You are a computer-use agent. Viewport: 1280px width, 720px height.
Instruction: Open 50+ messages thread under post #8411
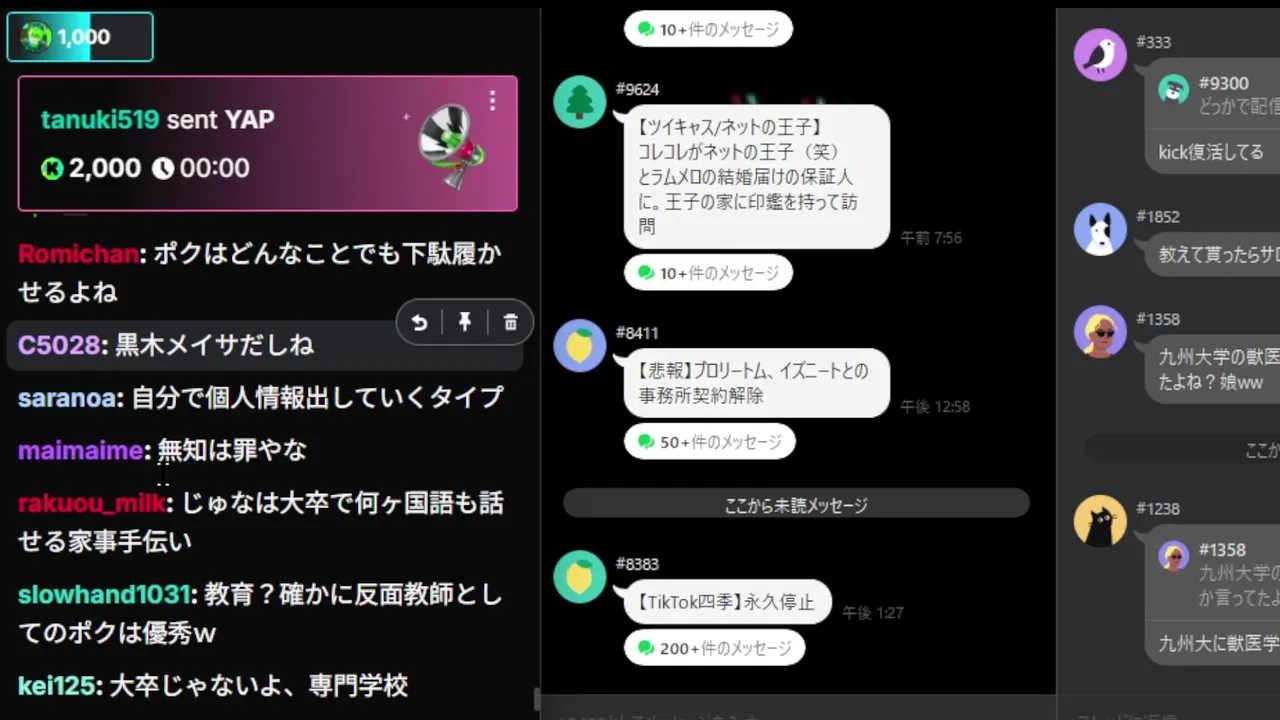[709, 442]
